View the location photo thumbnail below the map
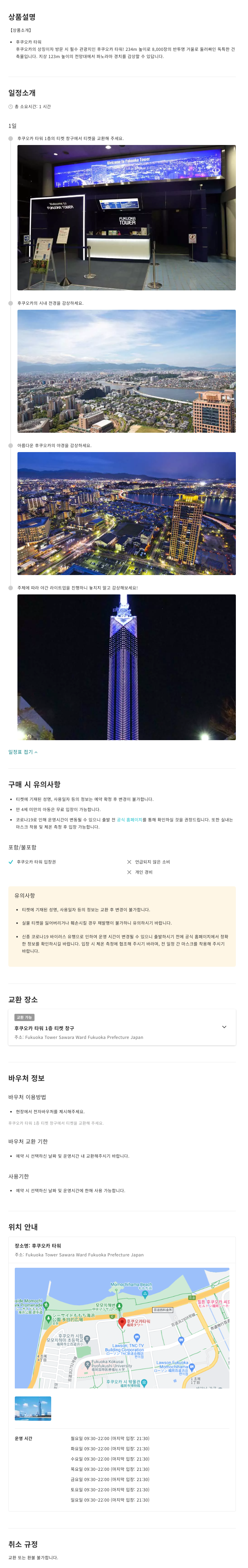 pyautogui.click(x=33, y=1409)
